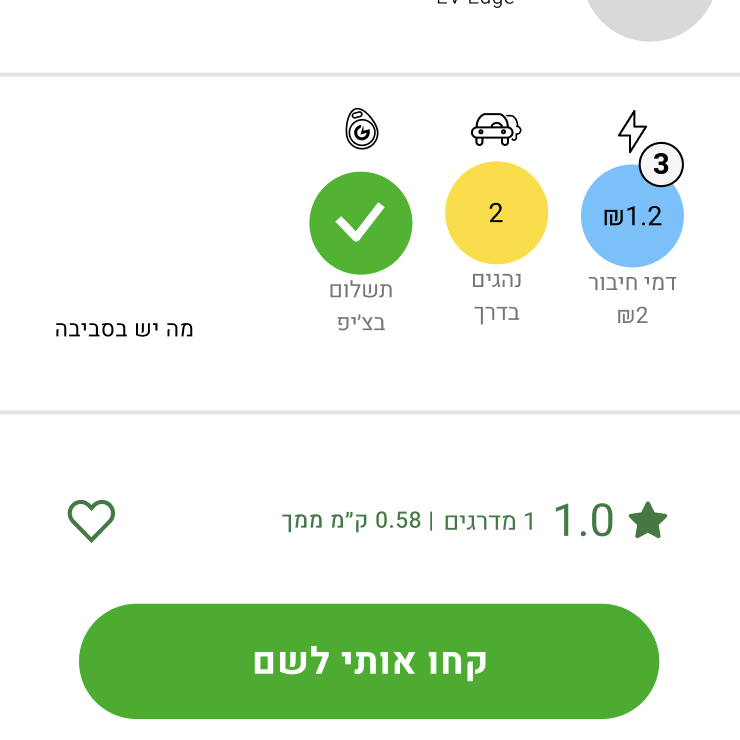Favorite this station with the heart icon
The width and height of the screenshot is (740, 740).
tap(91, 521)
